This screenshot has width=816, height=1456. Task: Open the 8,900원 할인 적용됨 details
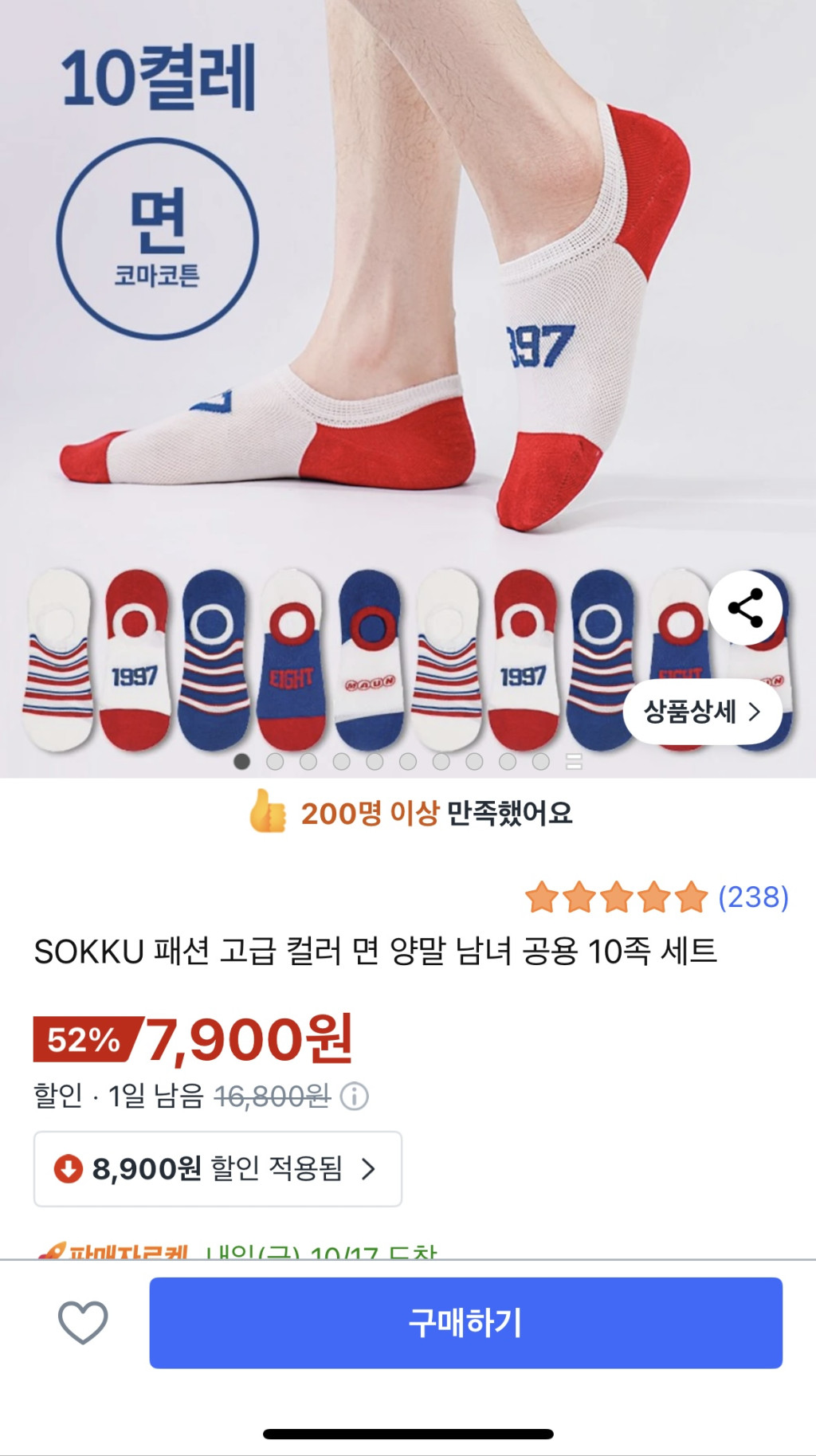pos(218,1168)
